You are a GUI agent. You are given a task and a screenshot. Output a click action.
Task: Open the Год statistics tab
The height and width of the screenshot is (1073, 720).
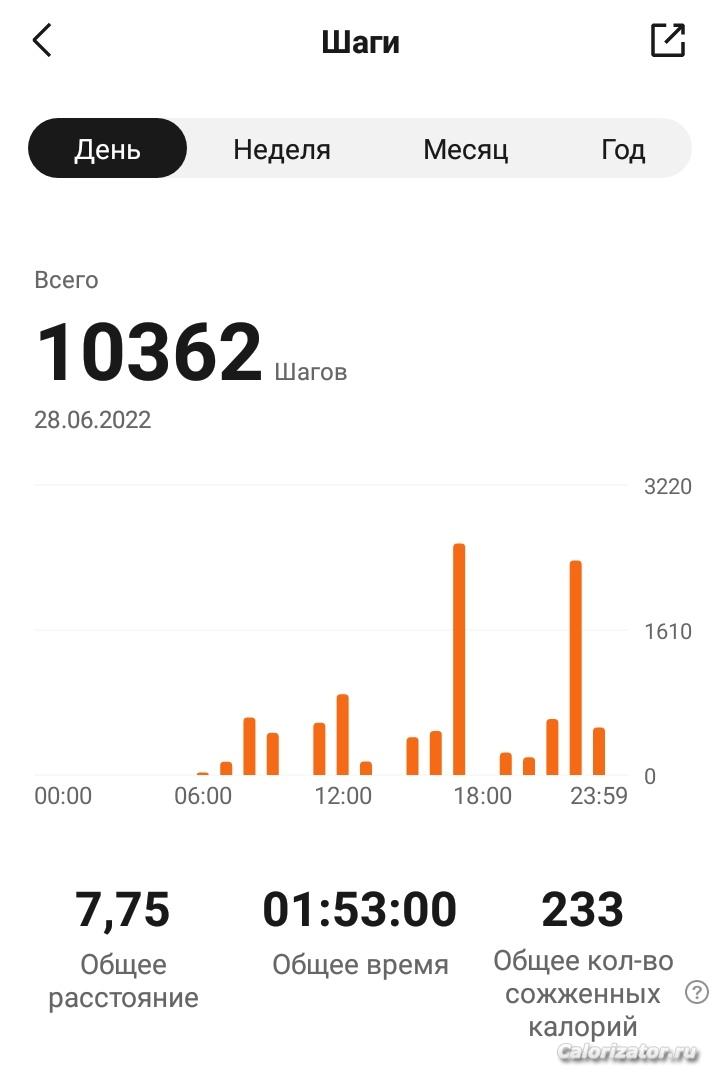[x=623, y=150]
